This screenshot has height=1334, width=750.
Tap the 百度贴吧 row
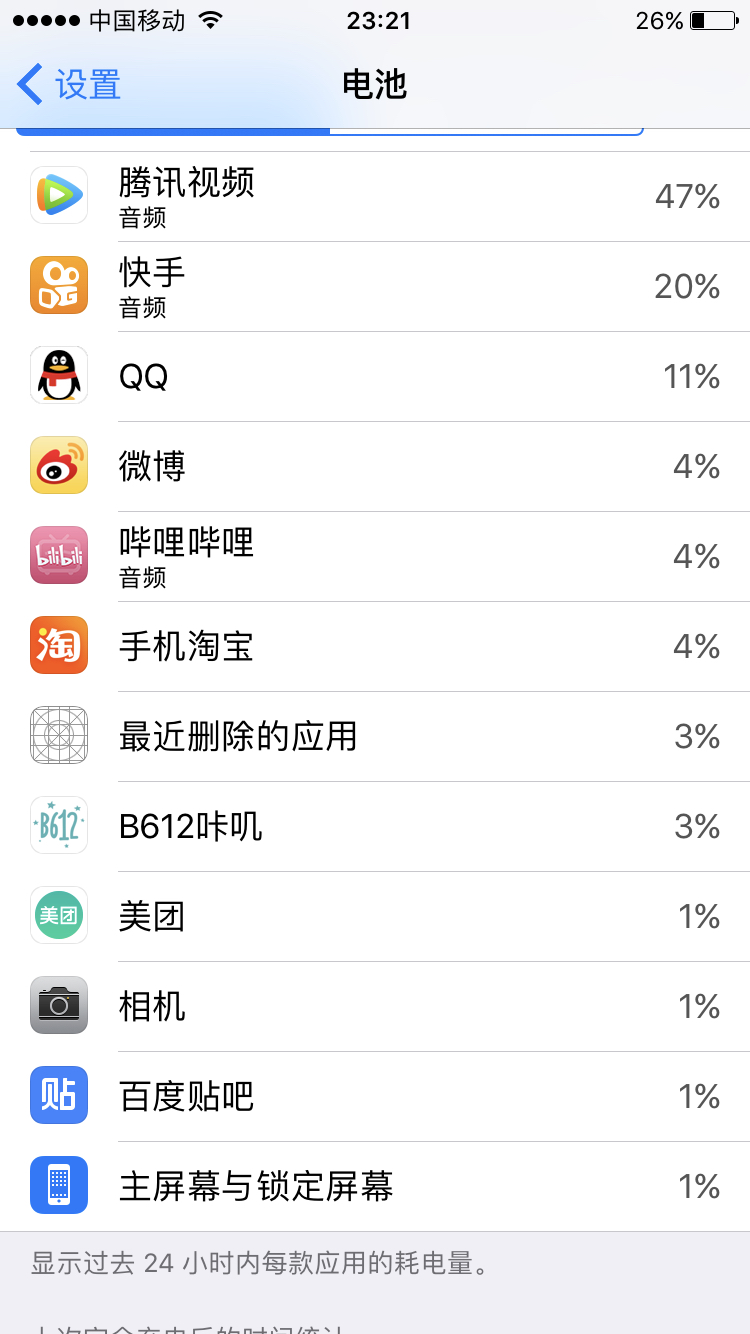pos(375,1096)
